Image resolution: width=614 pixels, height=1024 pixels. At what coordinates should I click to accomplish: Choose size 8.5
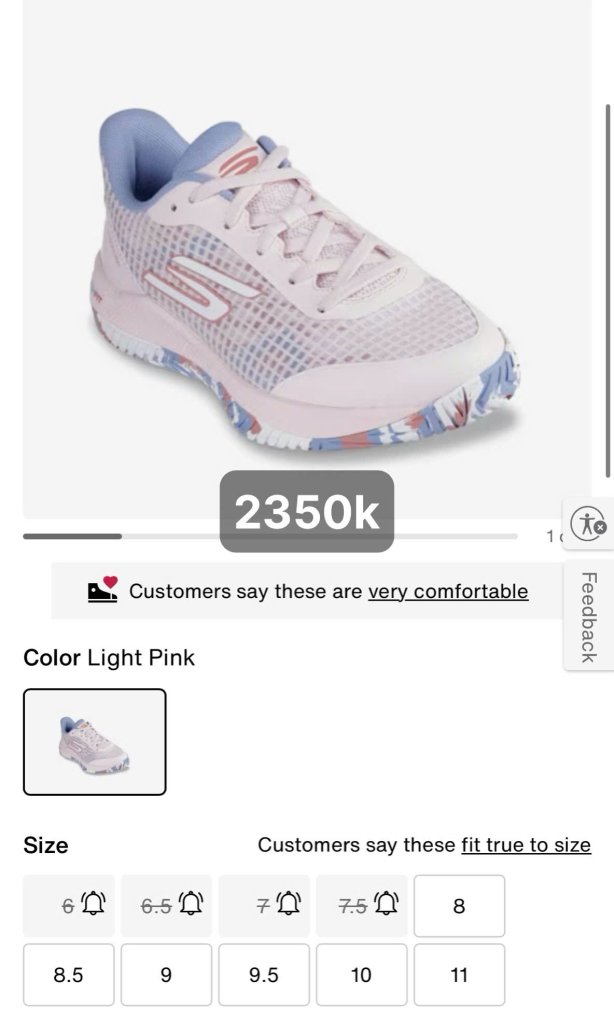click(x=68, y=975)
